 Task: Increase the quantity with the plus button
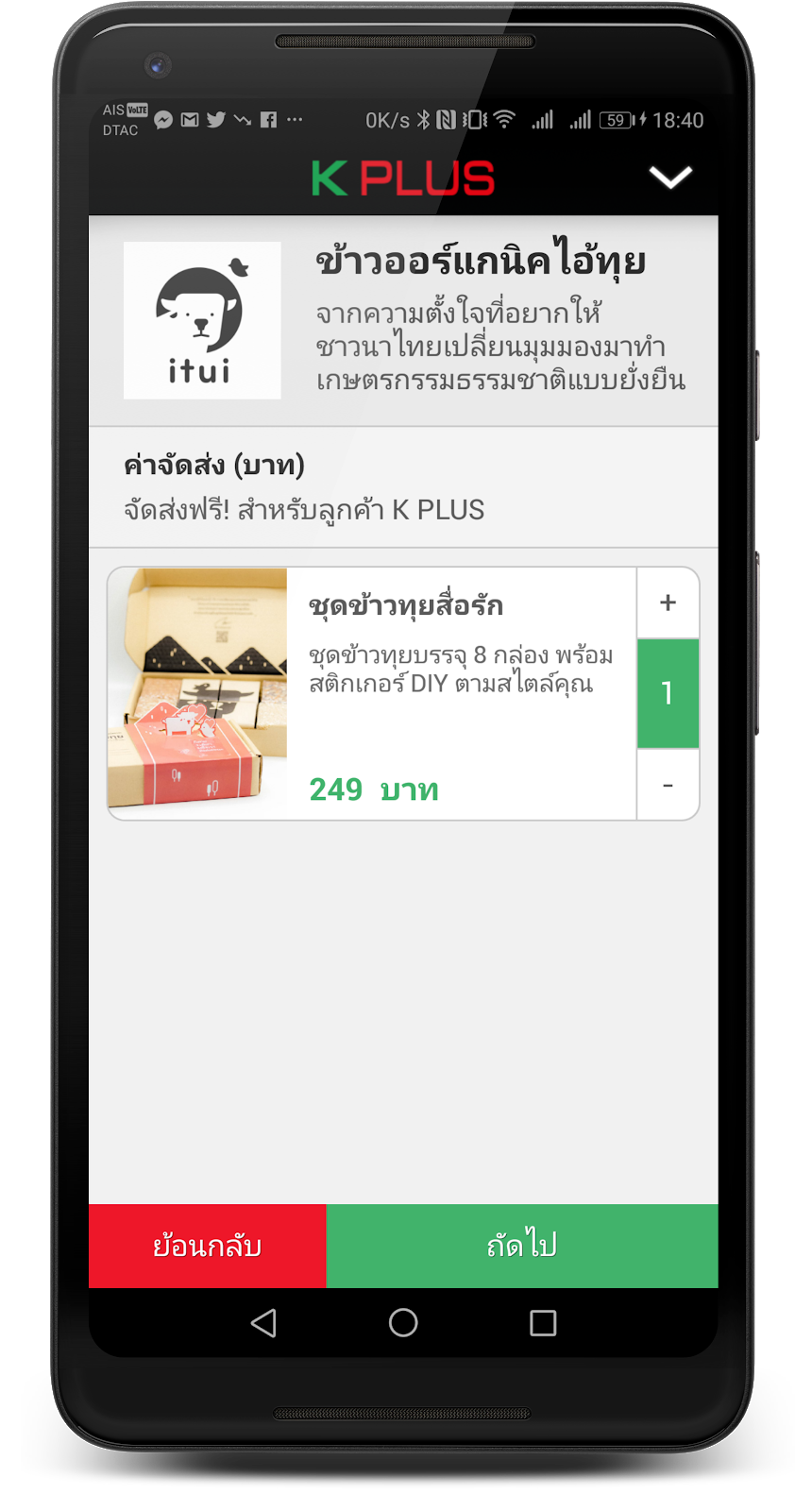click(x=668, y=603)
